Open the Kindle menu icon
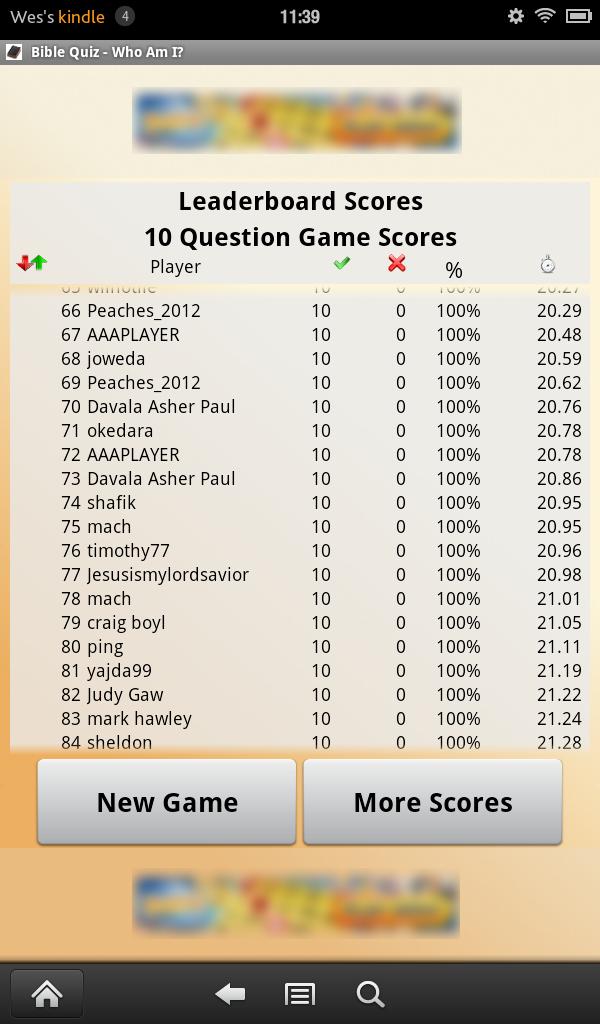Screen dimensions: 600x1024 click(299, 994)
